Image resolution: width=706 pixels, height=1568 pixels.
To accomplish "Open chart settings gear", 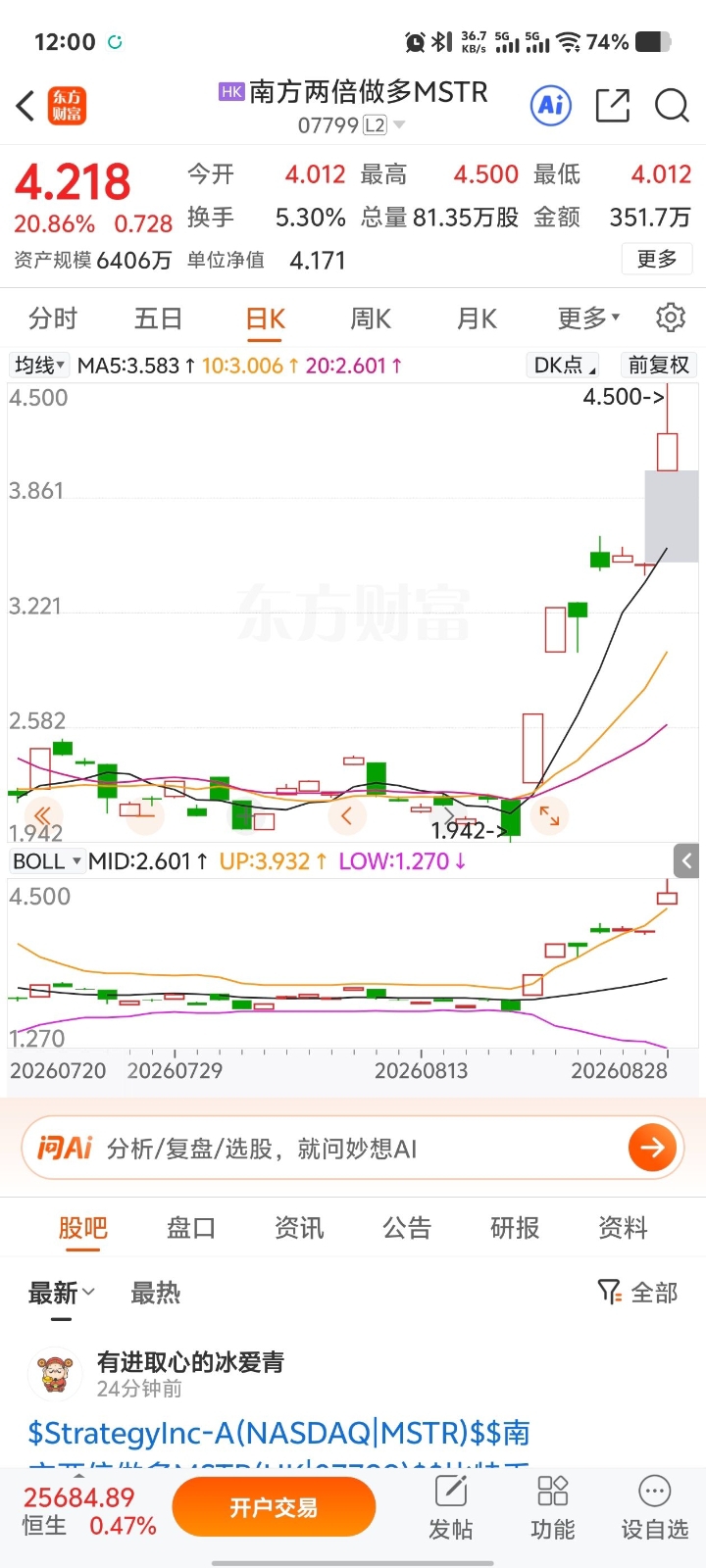I will 671,318.
